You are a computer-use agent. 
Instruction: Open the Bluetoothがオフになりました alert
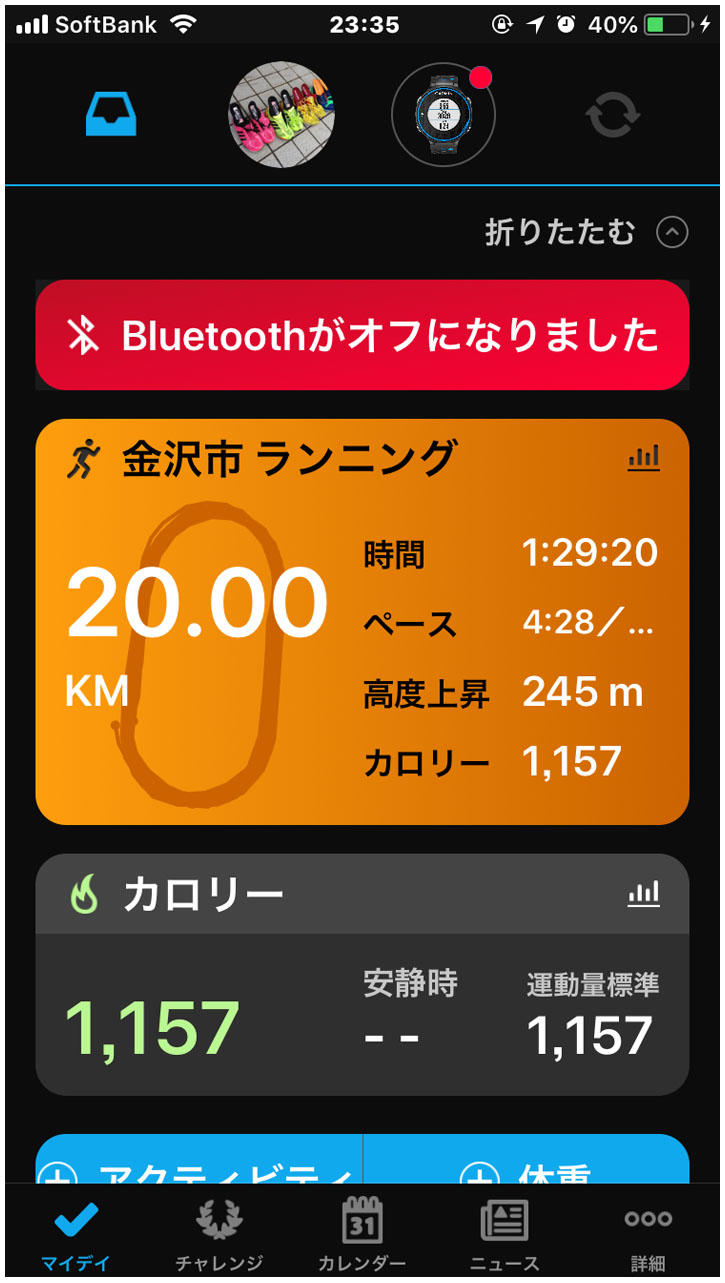coord(362,336)
